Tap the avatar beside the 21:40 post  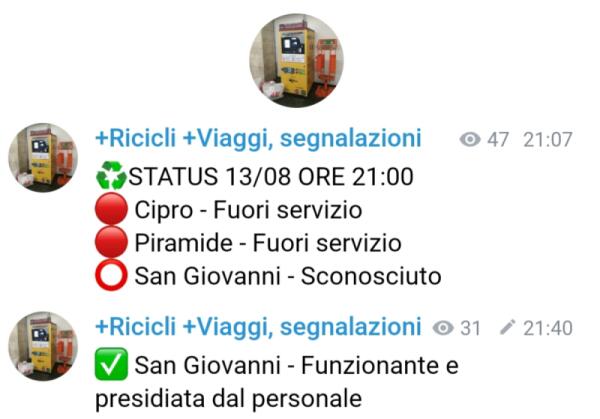click(43, 346)
